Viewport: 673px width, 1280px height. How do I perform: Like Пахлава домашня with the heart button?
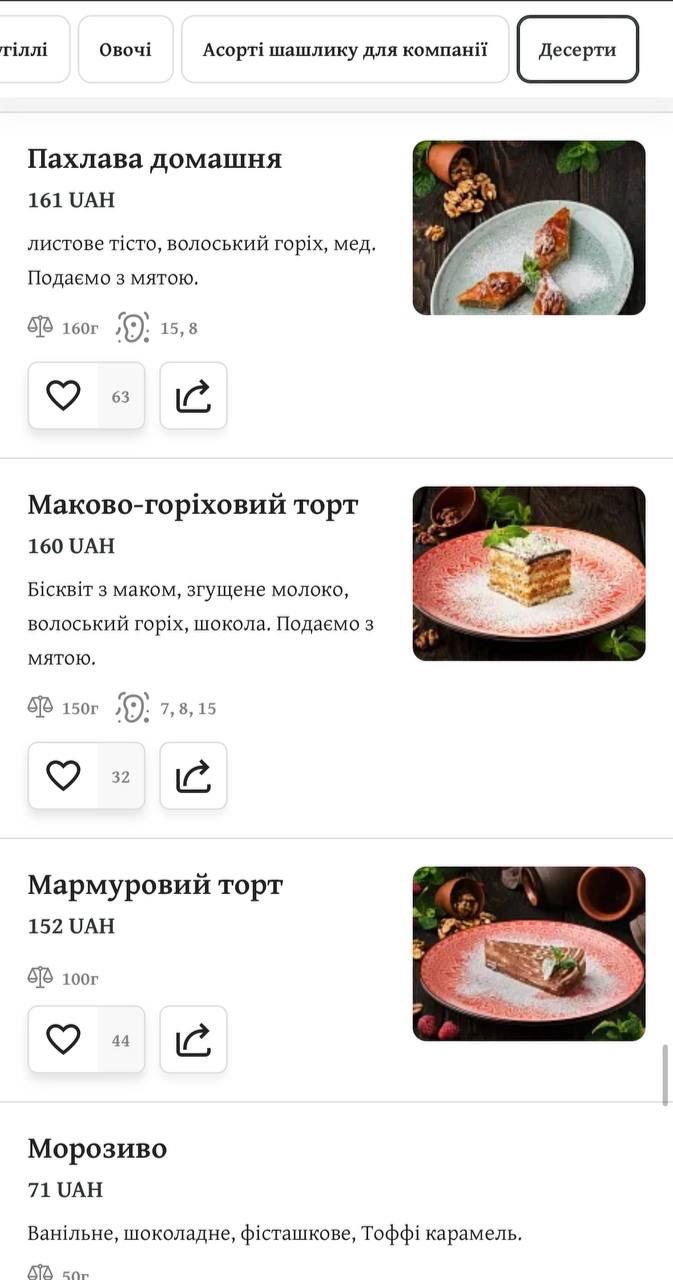tap(64, 396)
